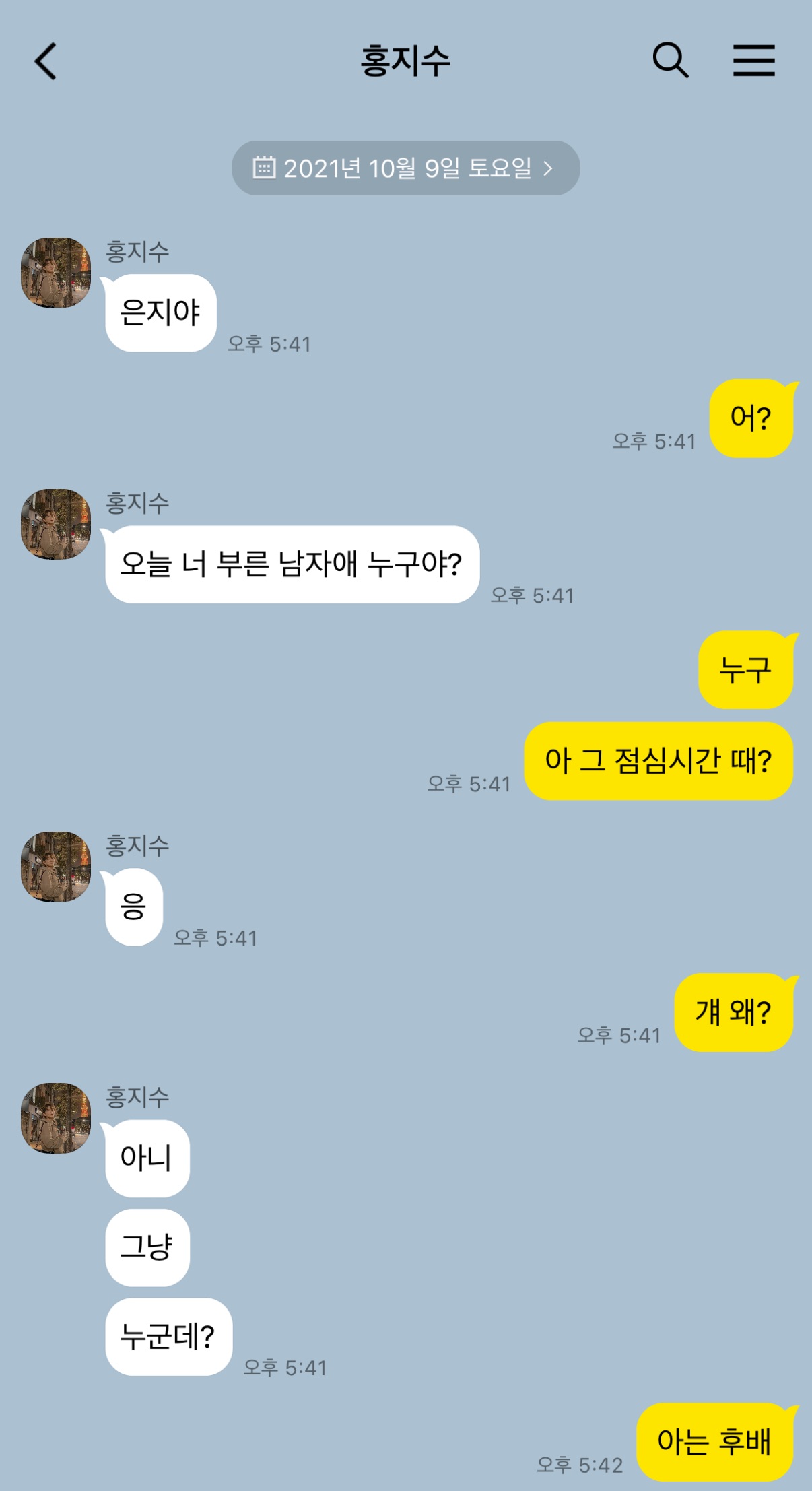Go back from the 홍지수 chat
The width and height of the screenshot is (812, 1491).
(45, 61)
